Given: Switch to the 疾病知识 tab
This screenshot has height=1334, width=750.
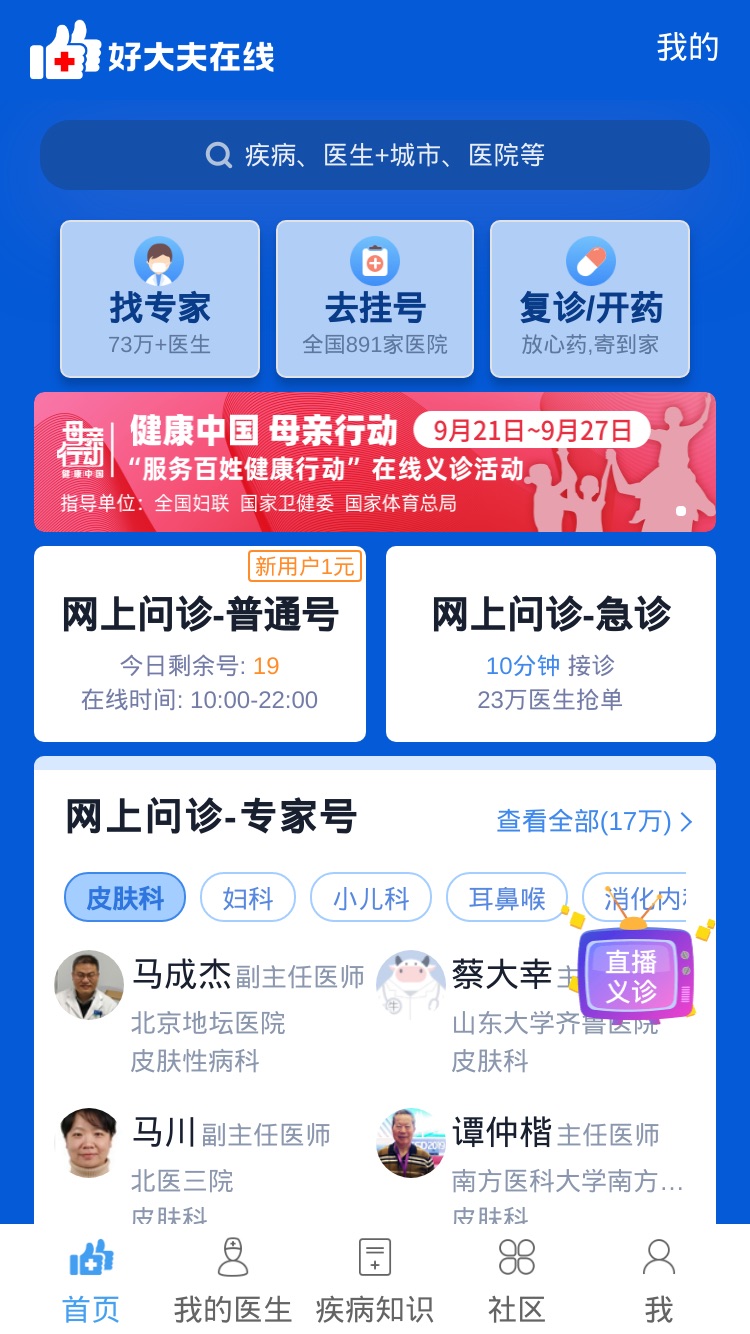Looking at the screenshot, I should (375, 1280).
